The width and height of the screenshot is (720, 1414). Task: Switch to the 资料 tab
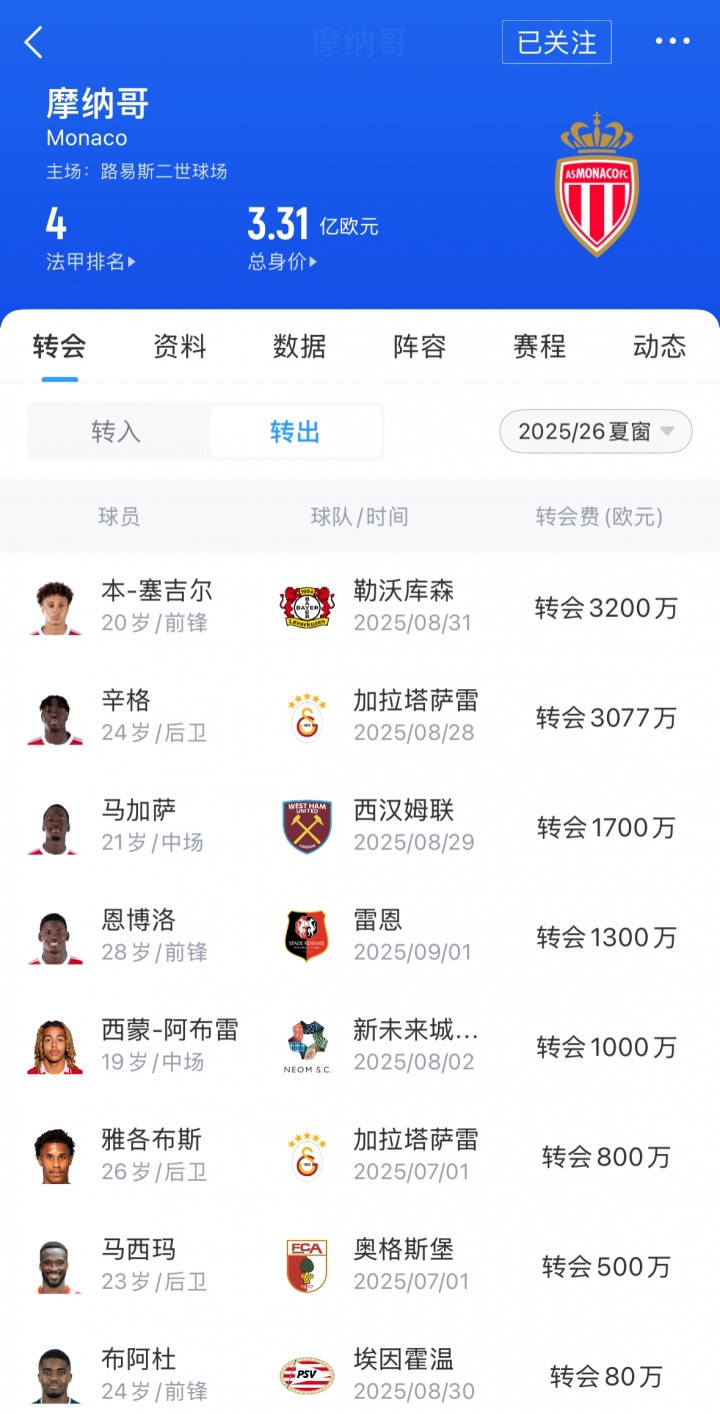[180, 347]
